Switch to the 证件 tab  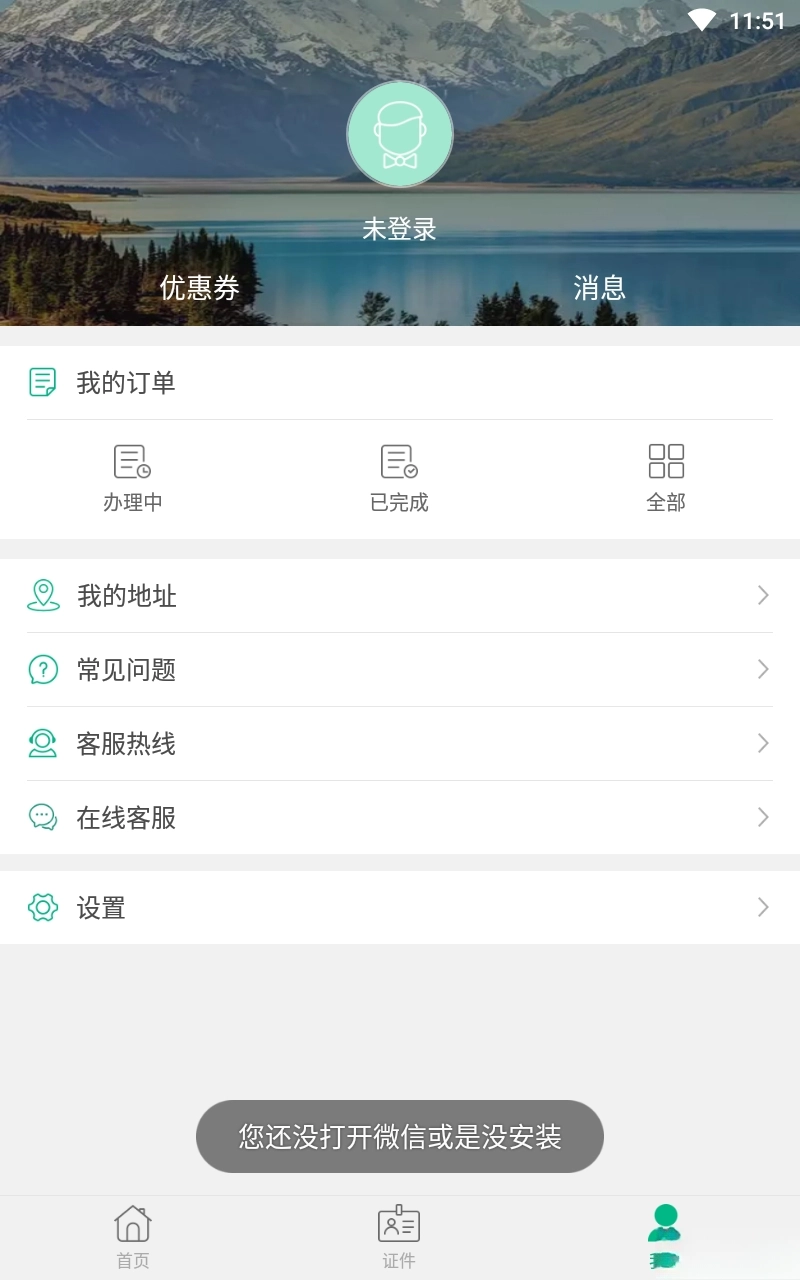pos(399,1236)
